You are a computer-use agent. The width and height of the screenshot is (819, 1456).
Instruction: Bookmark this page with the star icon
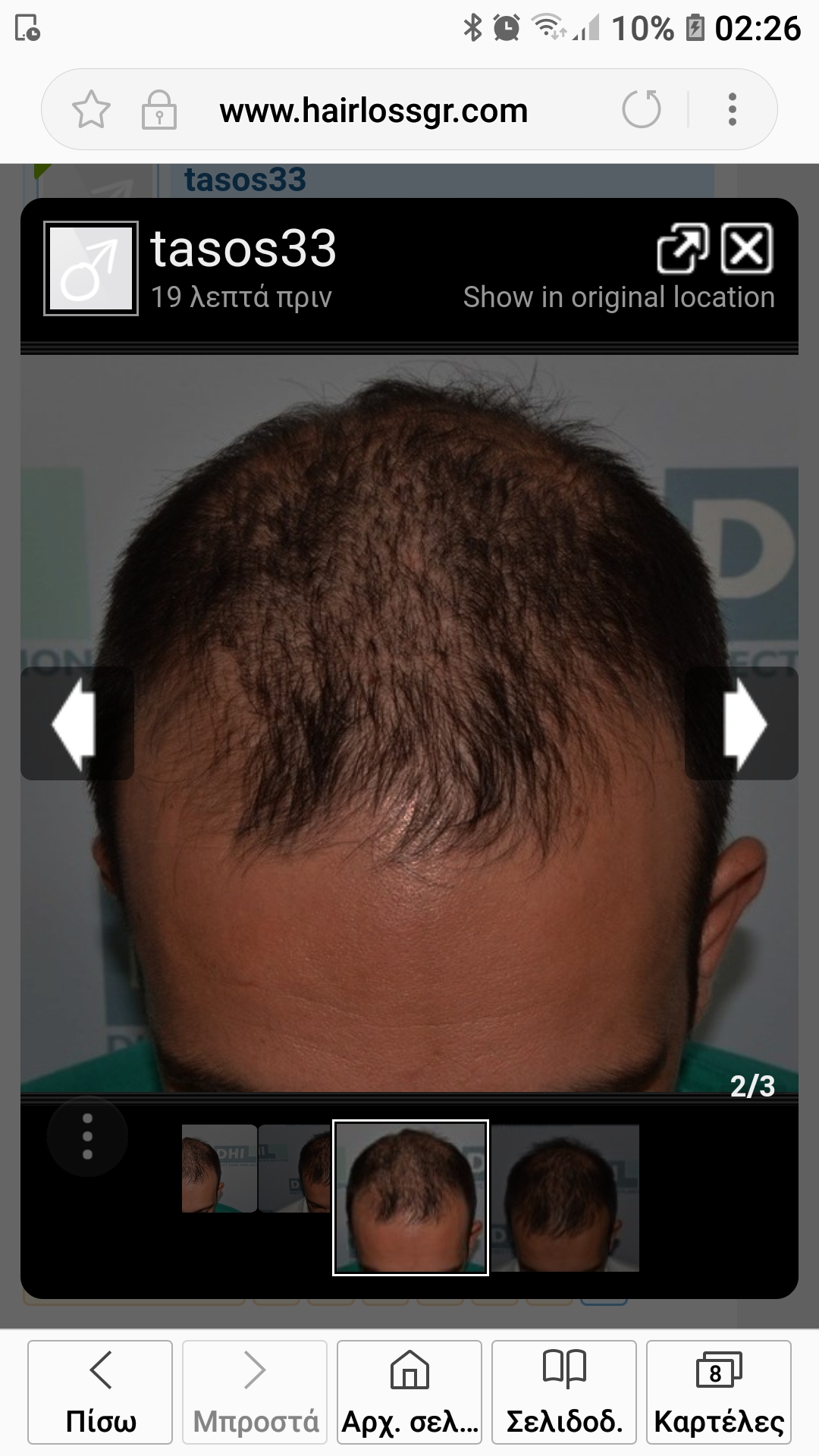(x=91, y=110)
